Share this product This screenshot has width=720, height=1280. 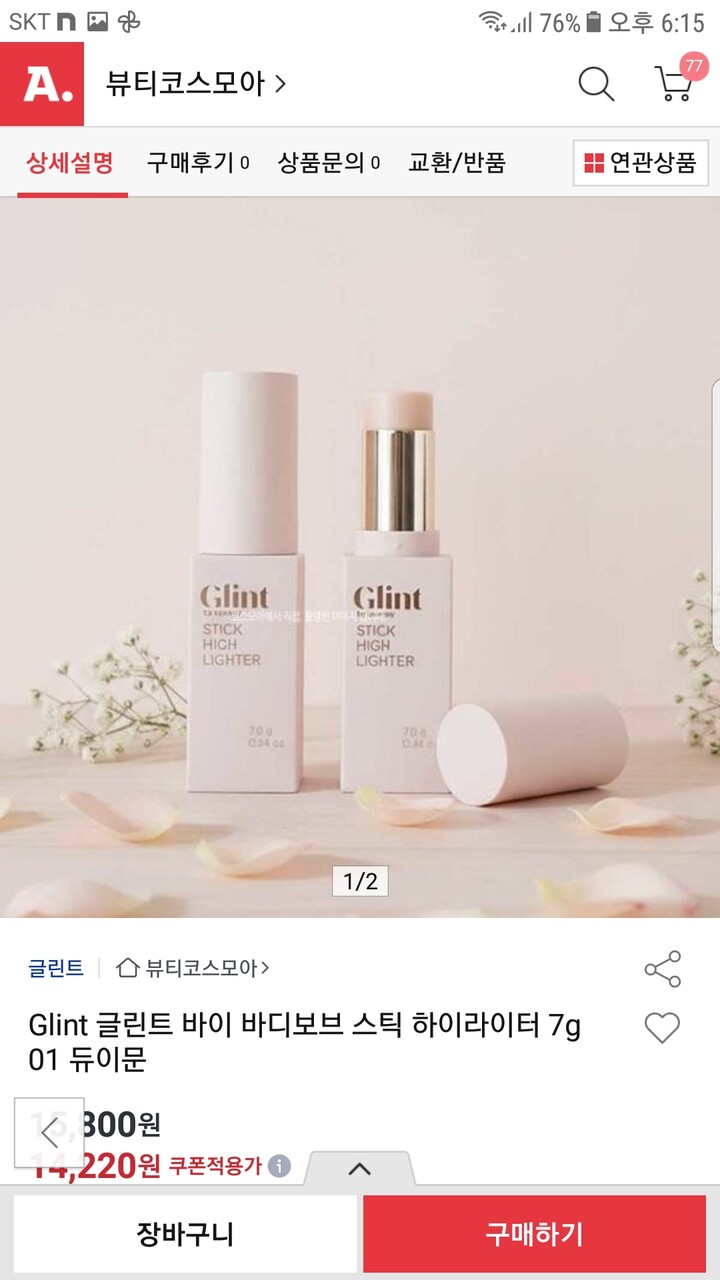pyautogui.click(x=662, y=969)
